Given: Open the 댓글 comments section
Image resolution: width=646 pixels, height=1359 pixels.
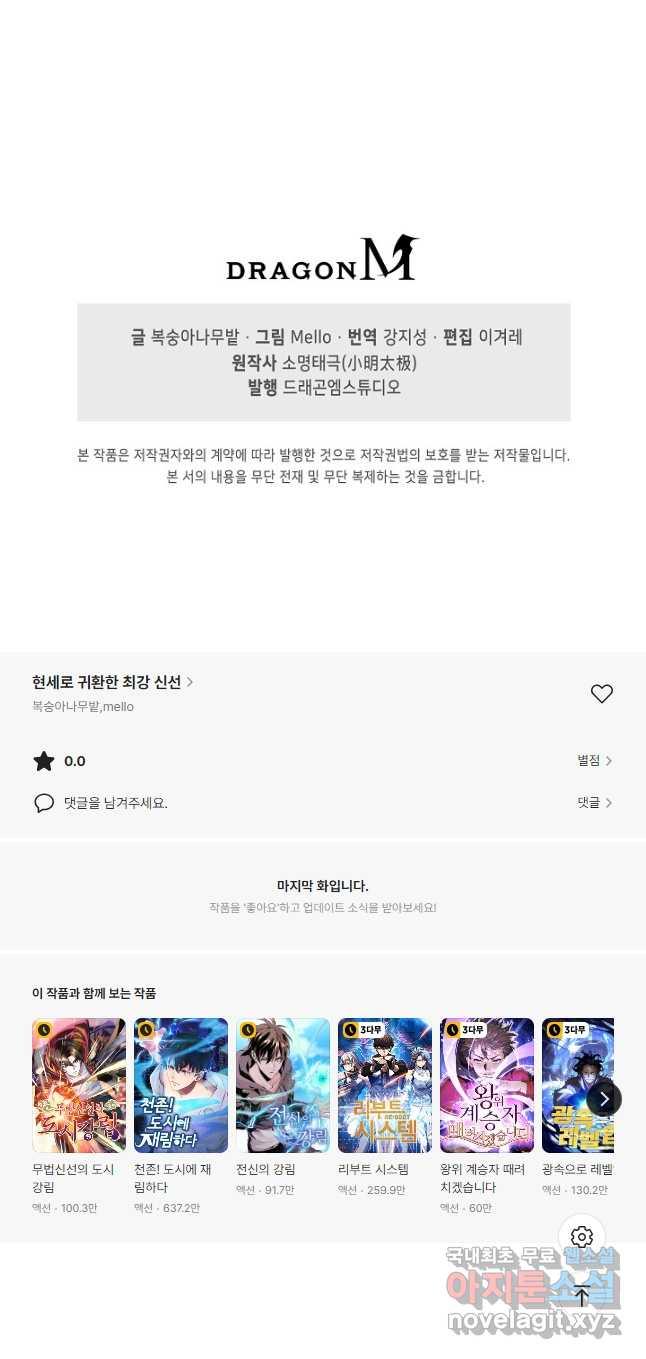Looking at the screenshot, I should pyautogui.click(x=594, y=803).
